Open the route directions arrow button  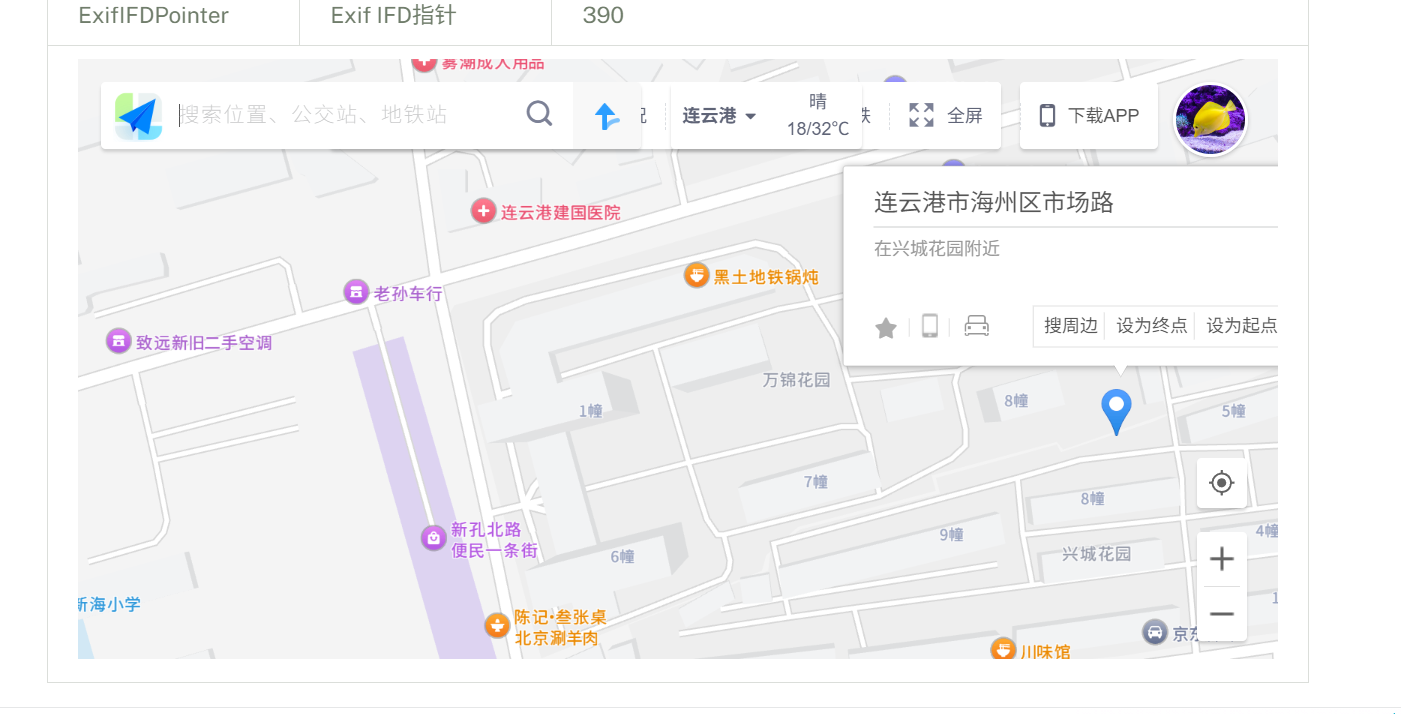[607, 116]
